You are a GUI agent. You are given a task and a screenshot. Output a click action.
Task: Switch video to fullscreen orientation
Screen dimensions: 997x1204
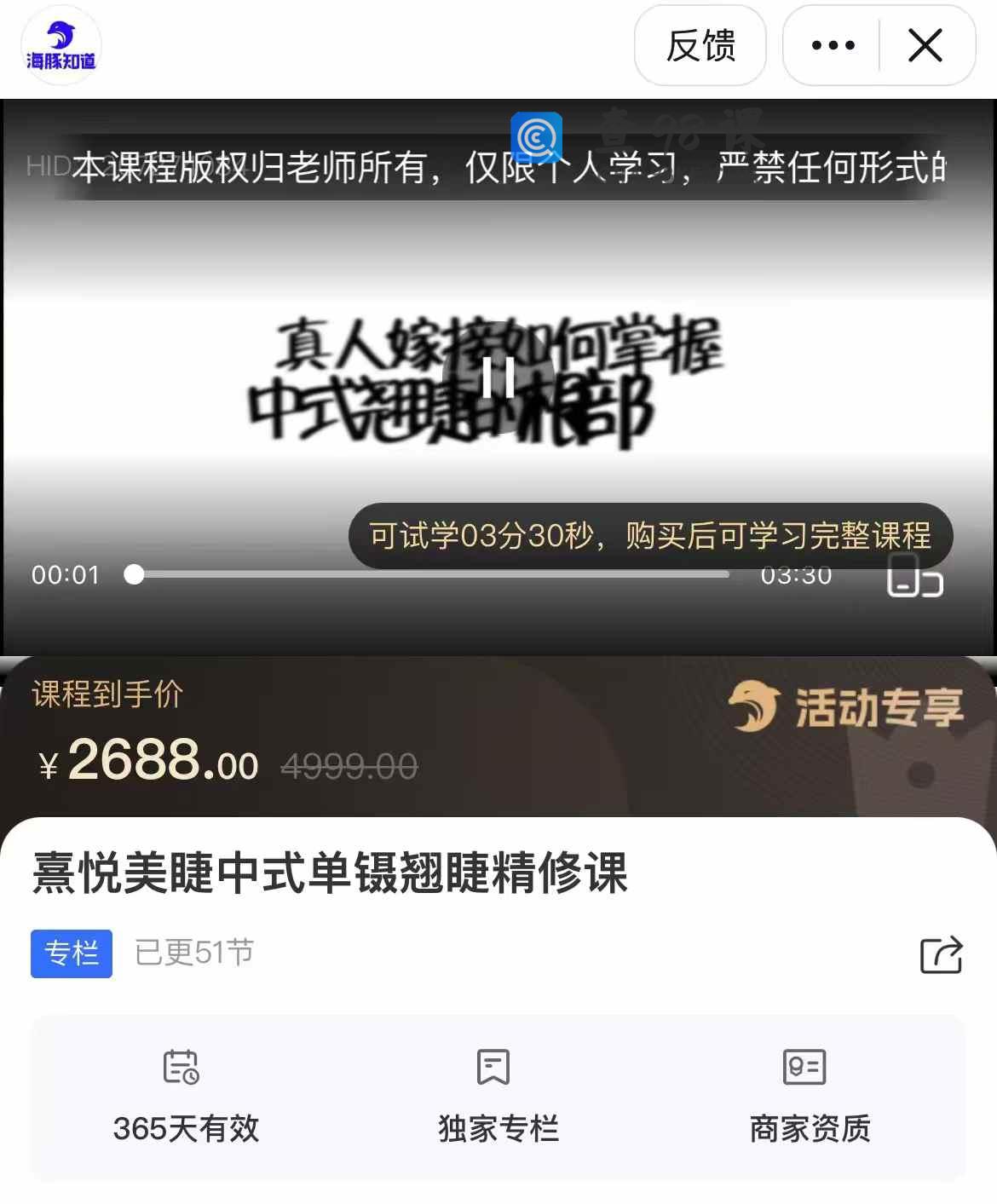(914, 575)
